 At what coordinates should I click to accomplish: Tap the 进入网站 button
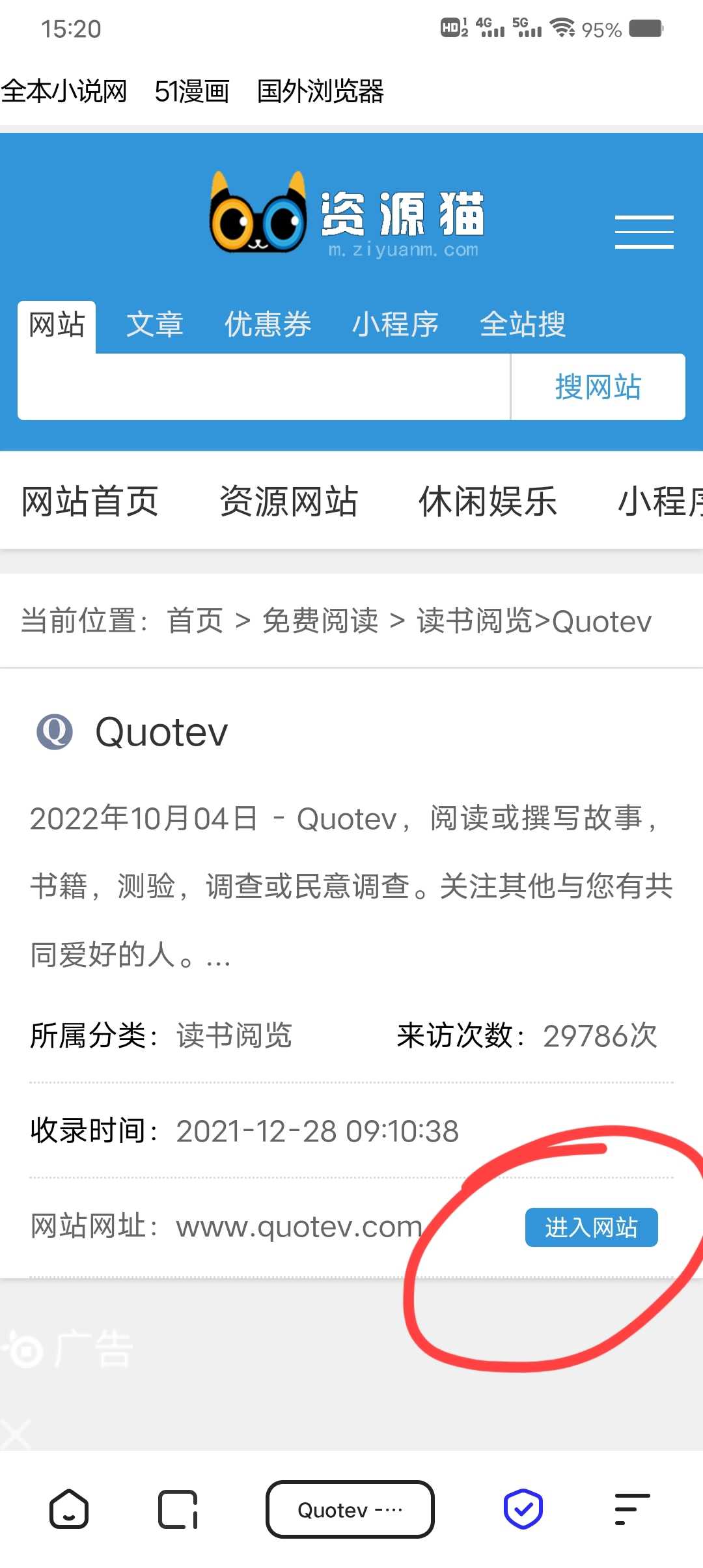[592, 1227]
